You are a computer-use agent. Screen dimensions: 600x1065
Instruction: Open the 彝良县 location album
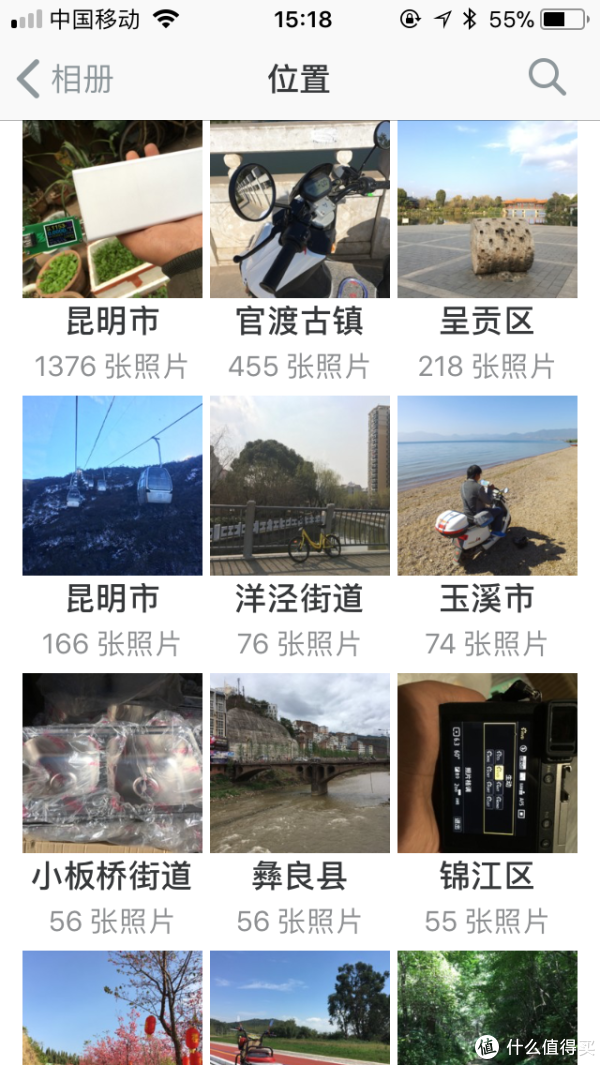point(299,762)
